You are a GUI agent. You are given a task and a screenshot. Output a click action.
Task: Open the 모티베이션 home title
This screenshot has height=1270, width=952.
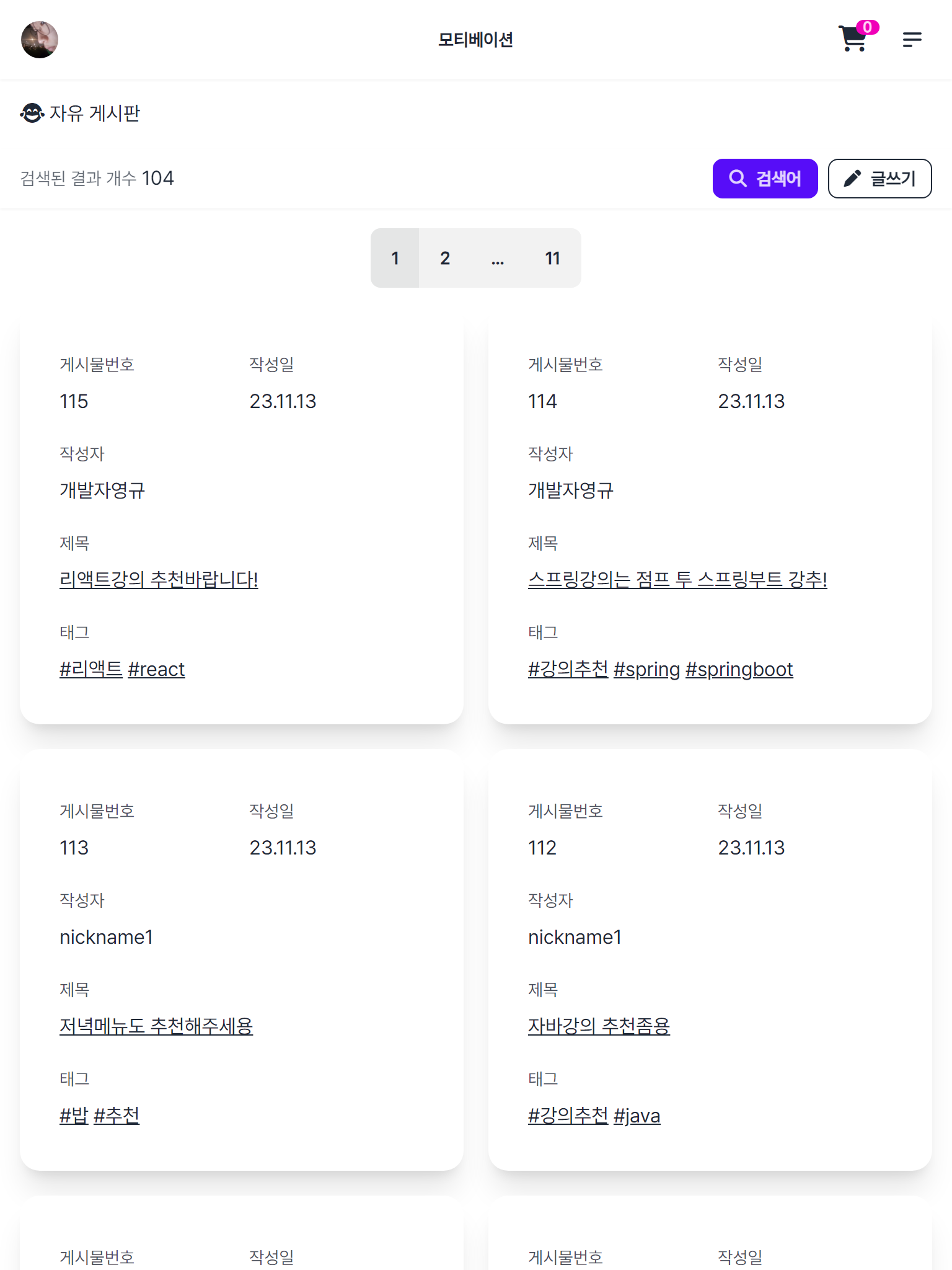[x=475, y=40]
